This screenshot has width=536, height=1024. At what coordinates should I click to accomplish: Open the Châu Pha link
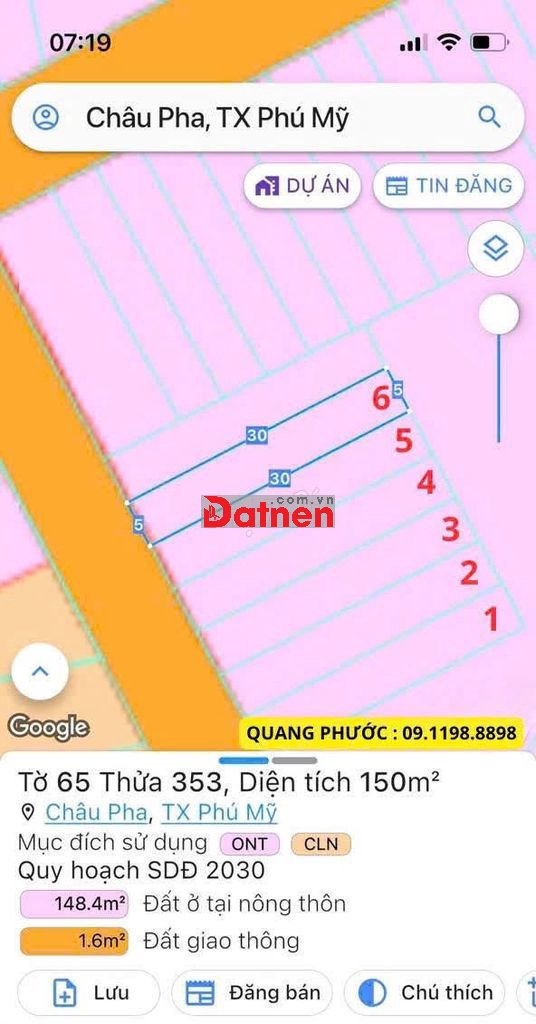click(96, 812)
